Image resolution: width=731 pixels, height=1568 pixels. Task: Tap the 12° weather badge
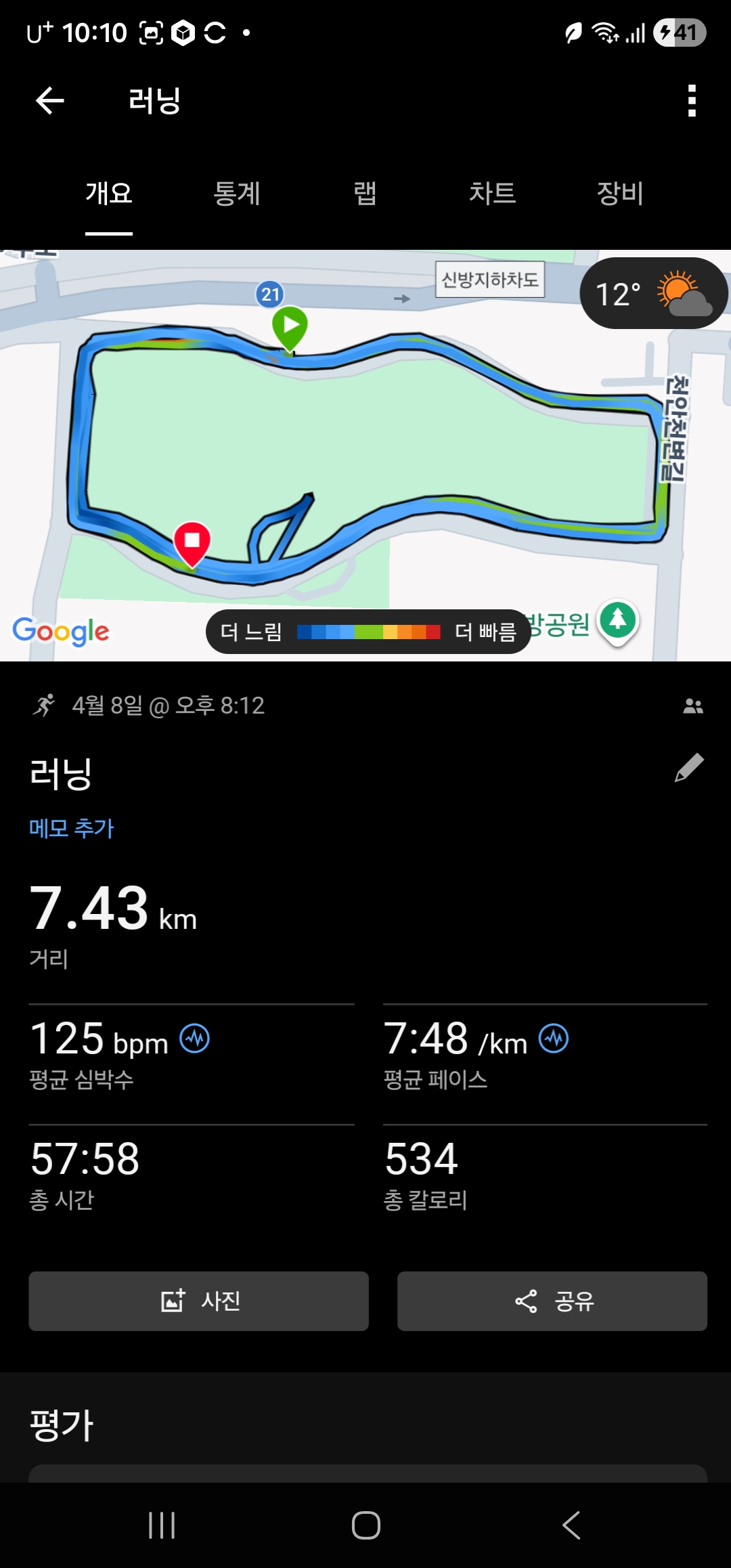(653, 293)
